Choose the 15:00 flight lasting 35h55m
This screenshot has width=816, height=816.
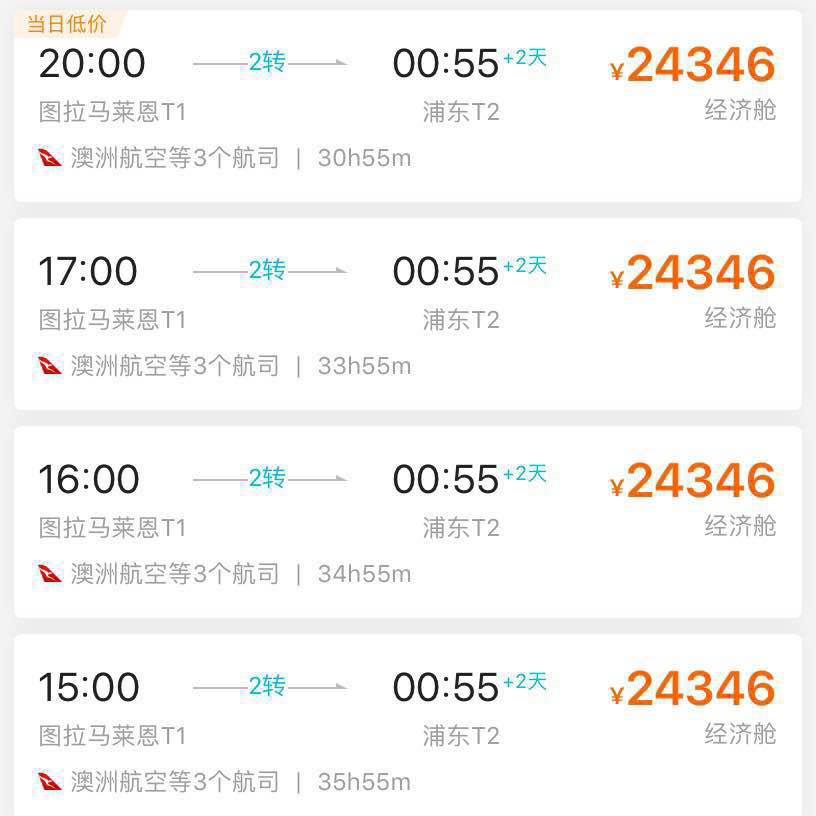(407, 730)
